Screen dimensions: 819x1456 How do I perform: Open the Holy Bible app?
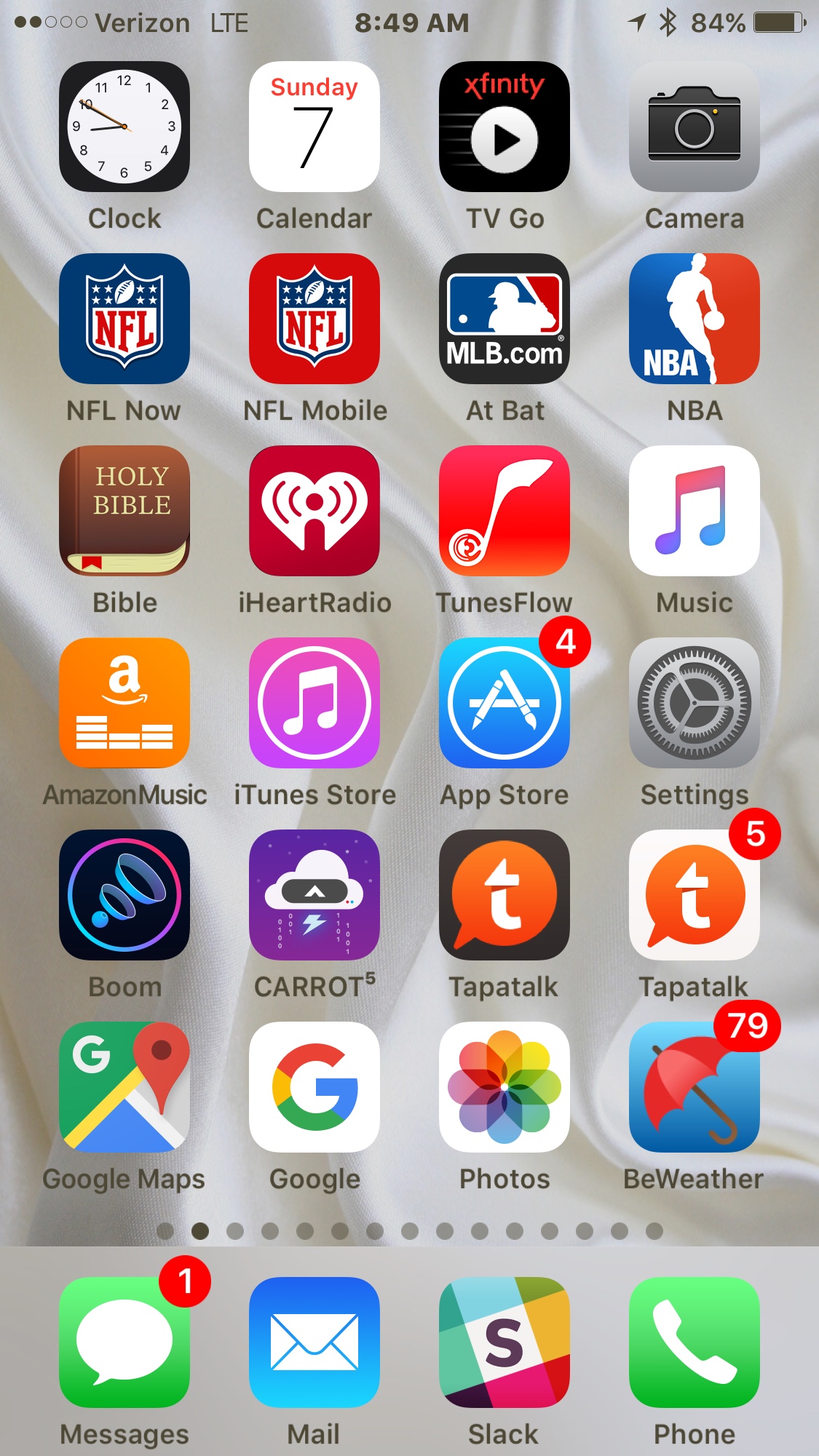[124, 511]
